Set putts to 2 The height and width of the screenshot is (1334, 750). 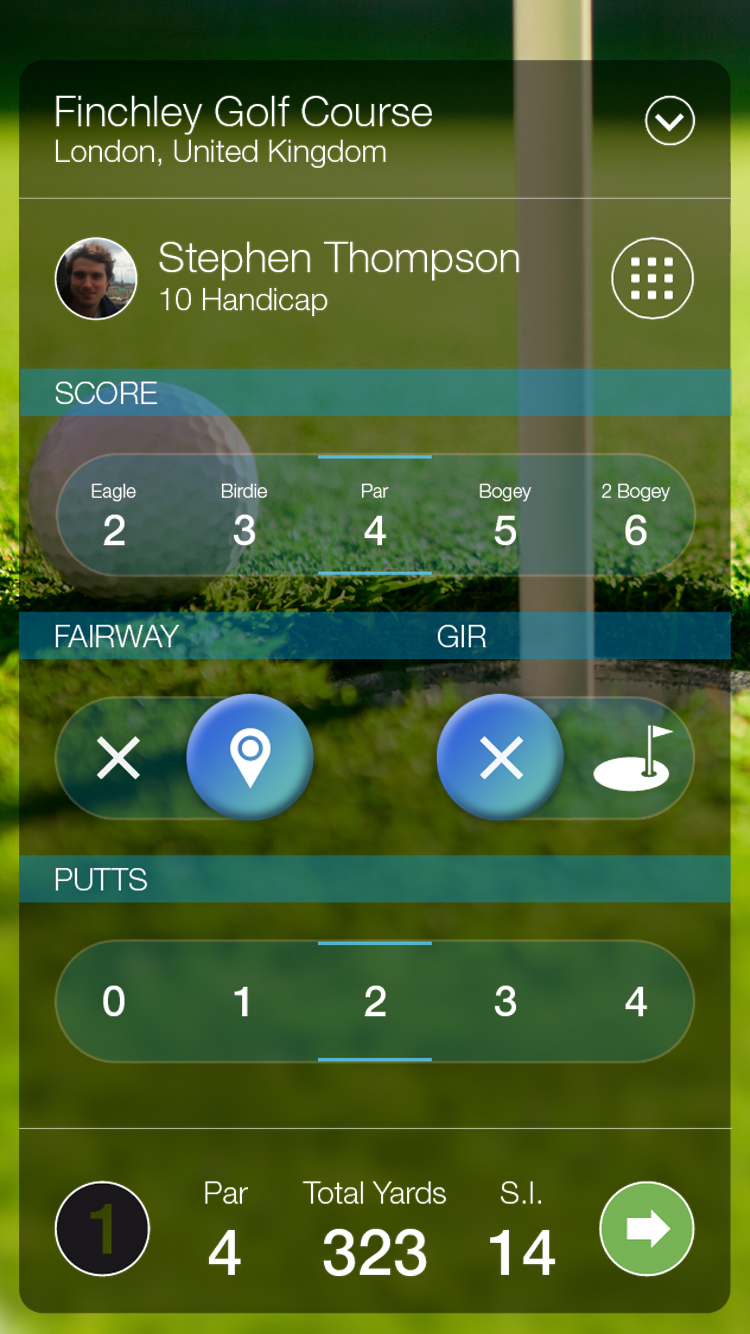(375, 1001)
